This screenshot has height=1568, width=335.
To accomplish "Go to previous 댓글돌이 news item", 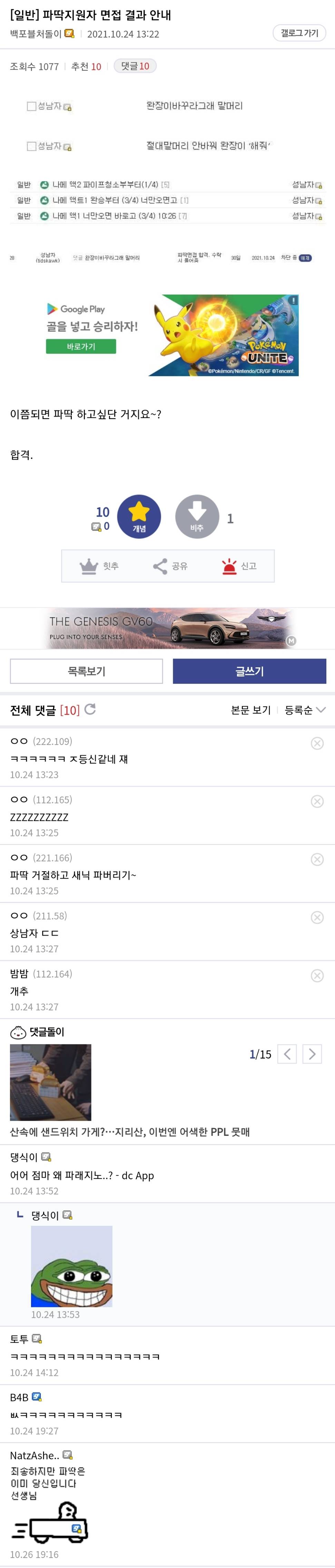I will [x=287, y=1054].
